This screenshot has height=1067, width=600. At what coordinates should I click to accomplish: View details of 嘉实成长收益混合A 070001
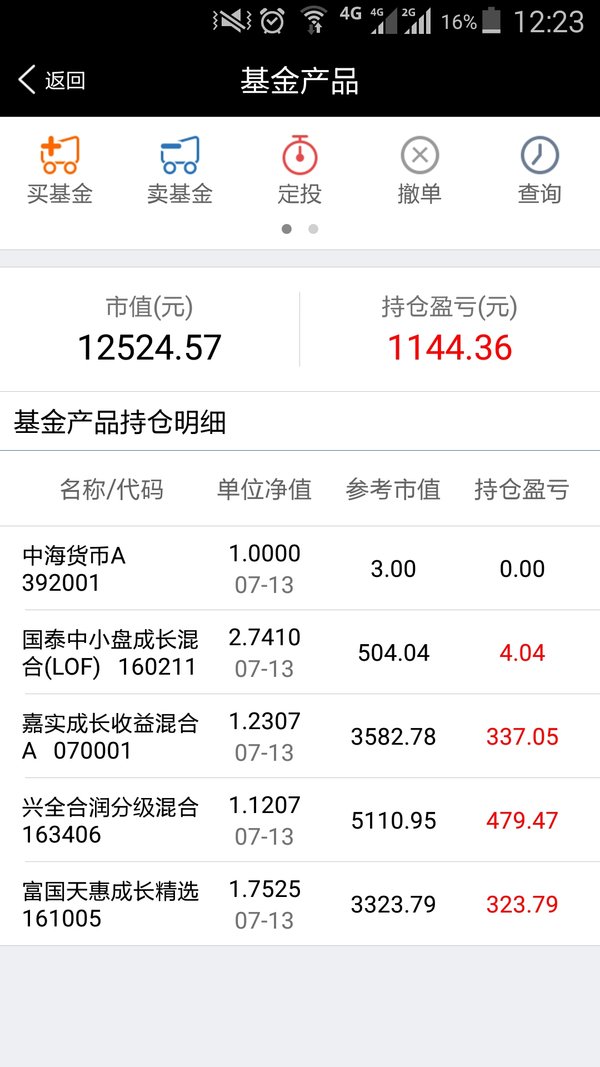pos(300,736)
